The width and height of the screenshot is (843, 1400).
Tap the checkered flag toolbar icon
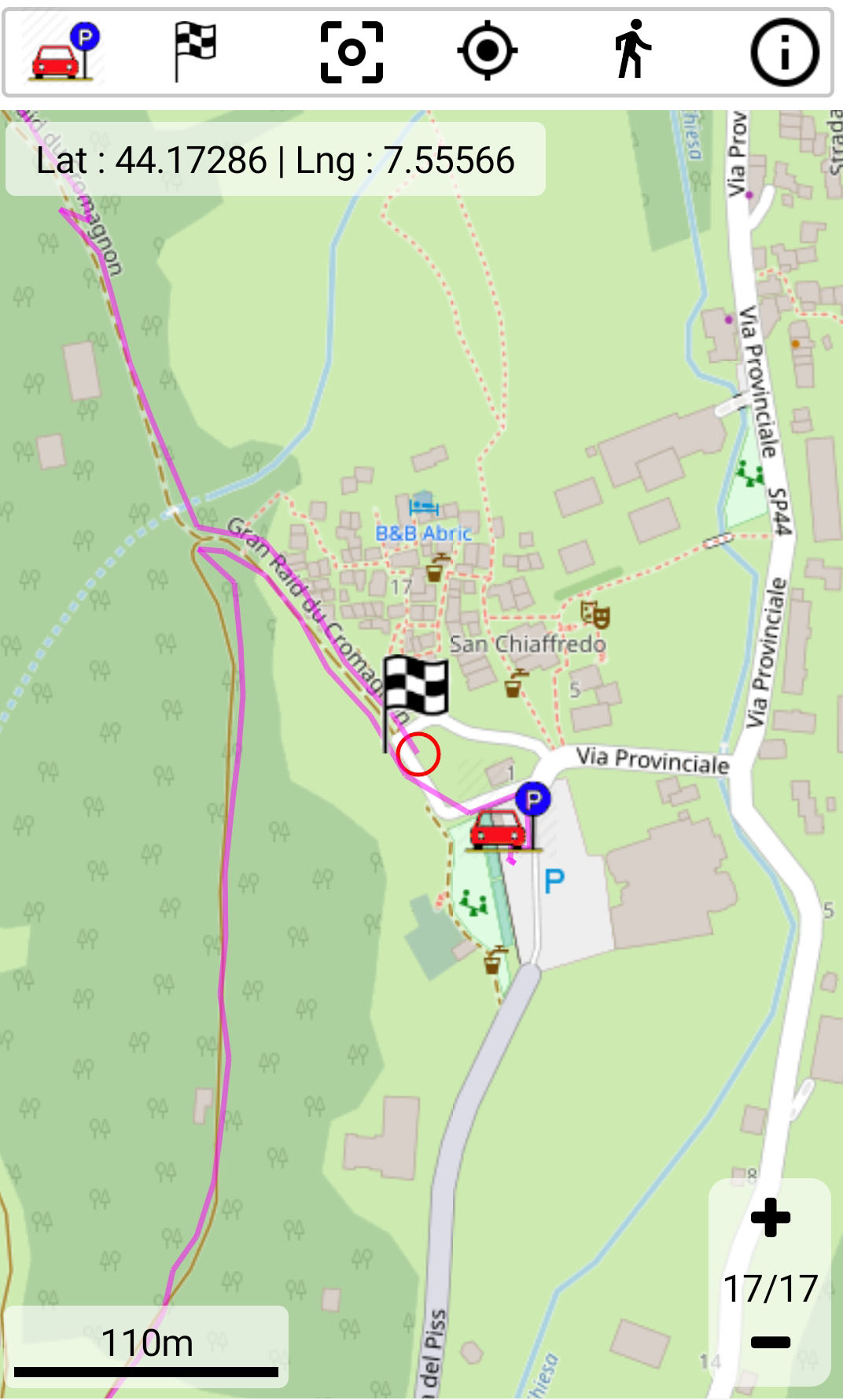coord(194,52)
